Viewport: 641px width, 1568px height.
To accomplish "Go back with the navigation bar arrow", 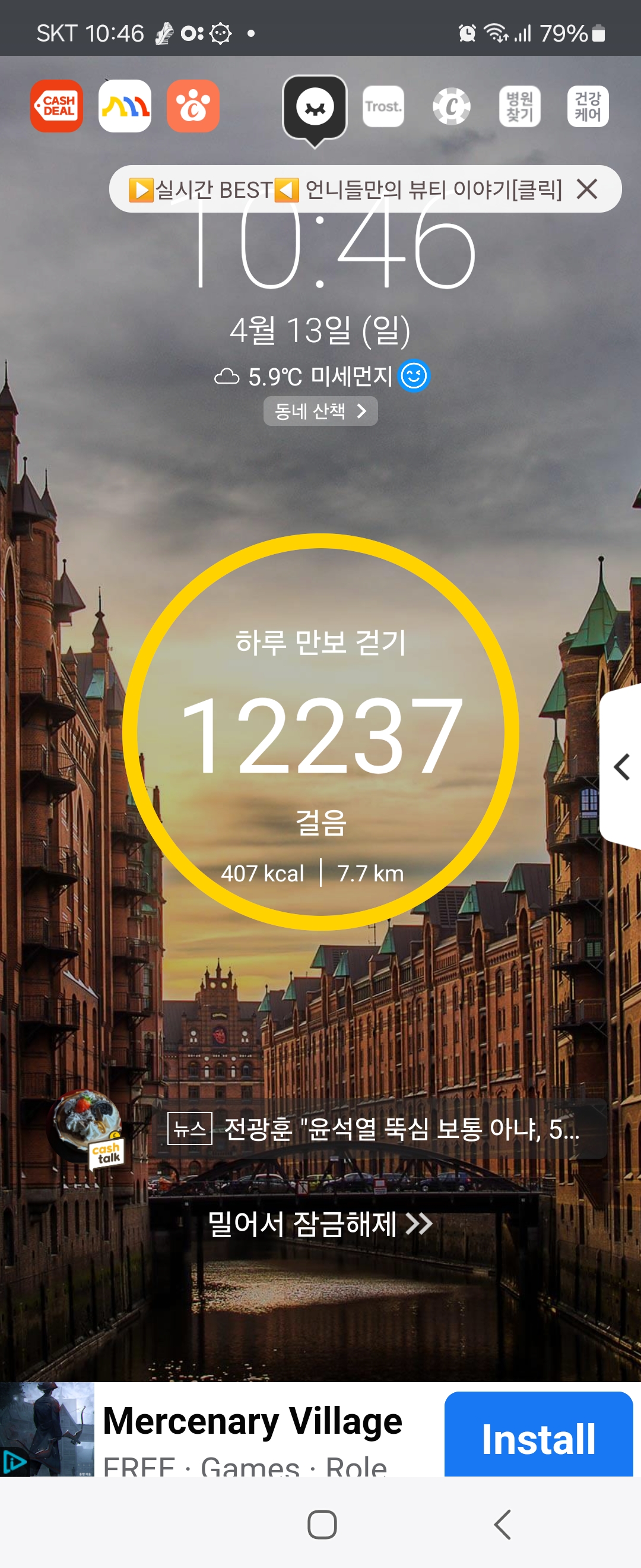I will 503,1525.
